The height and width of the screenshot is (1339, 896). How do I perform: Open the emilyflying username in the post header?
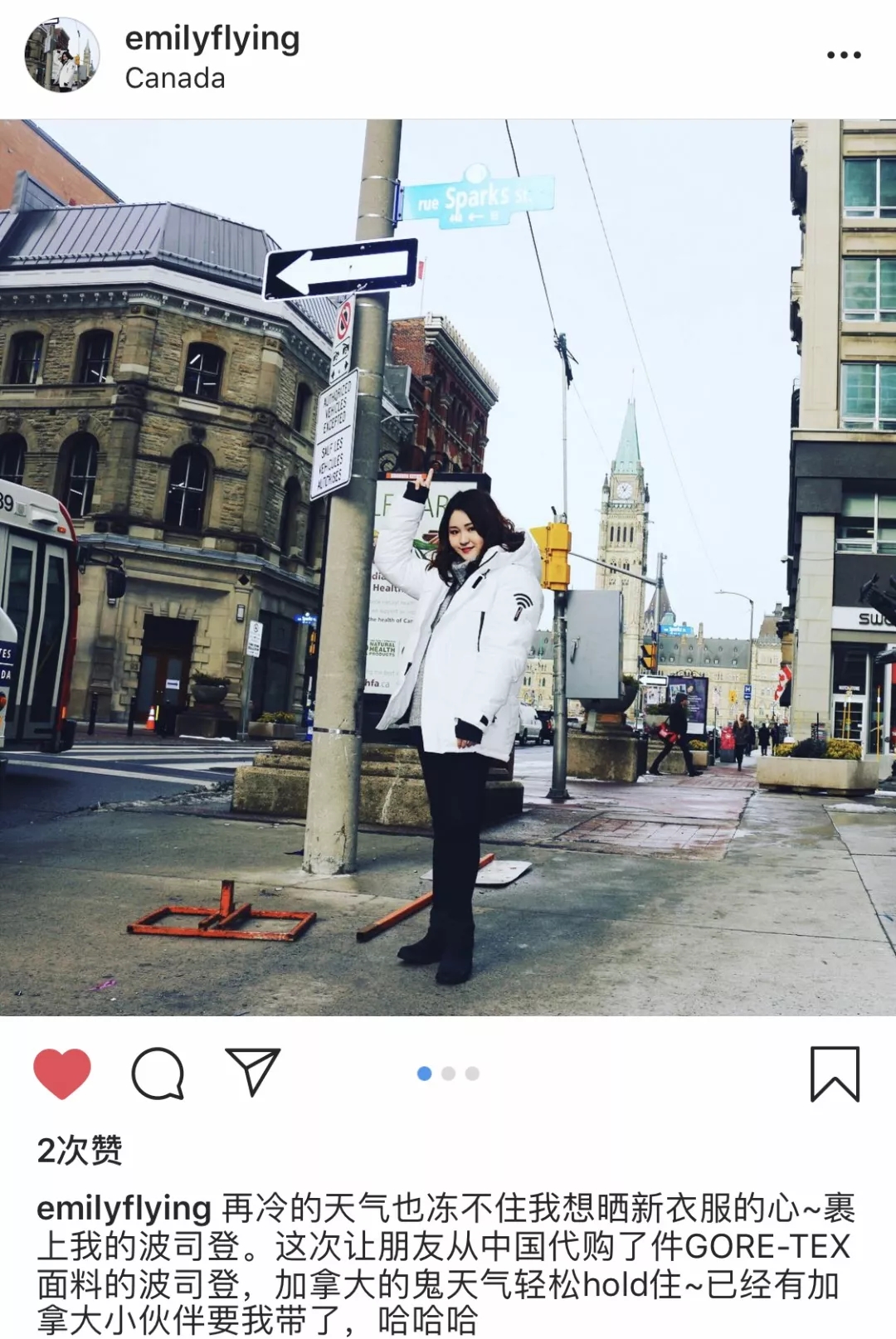point(212,39)
